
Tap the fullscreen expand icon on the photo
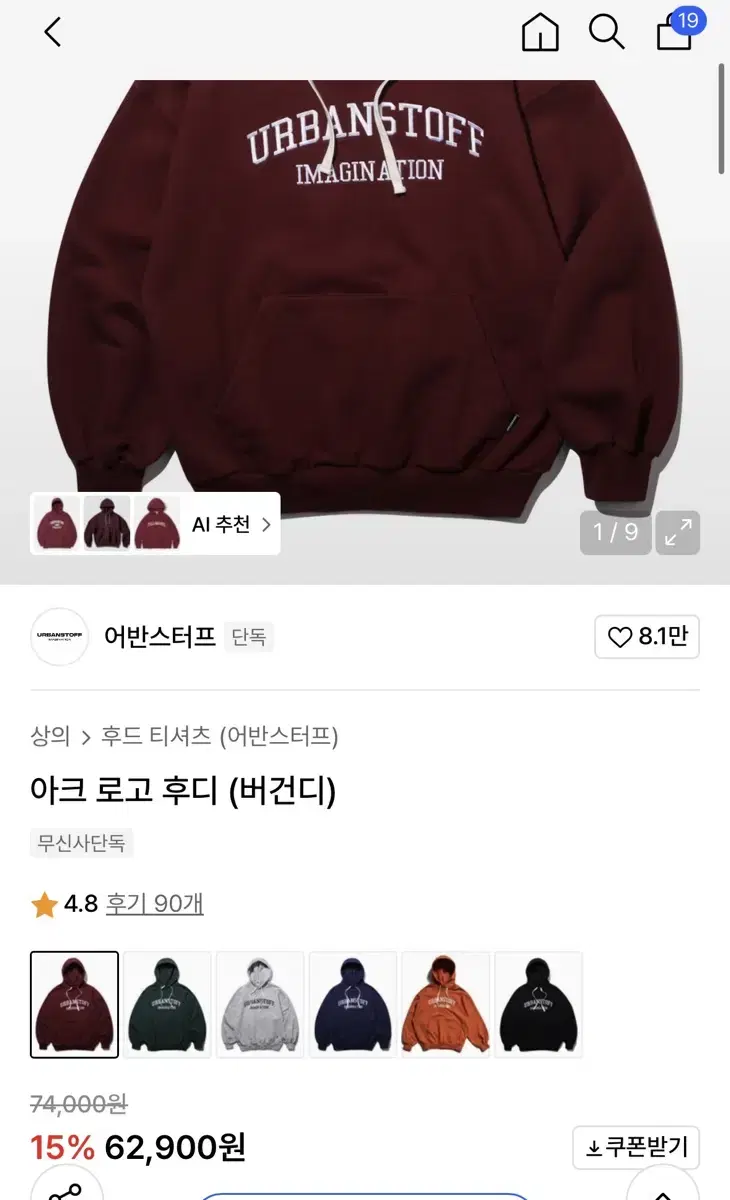(678, 533)
